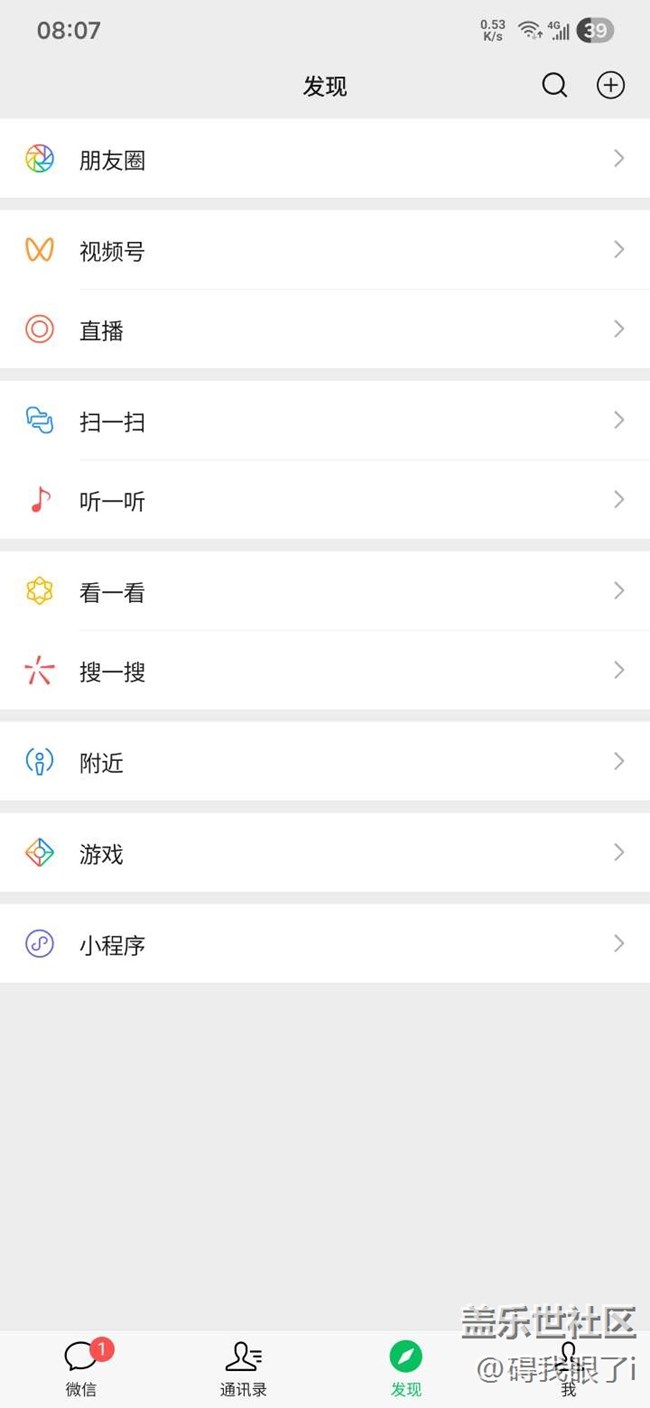Open the search icon in the header
The height and width of the screenshot is (1408, 650).
(x=555, y=86)
